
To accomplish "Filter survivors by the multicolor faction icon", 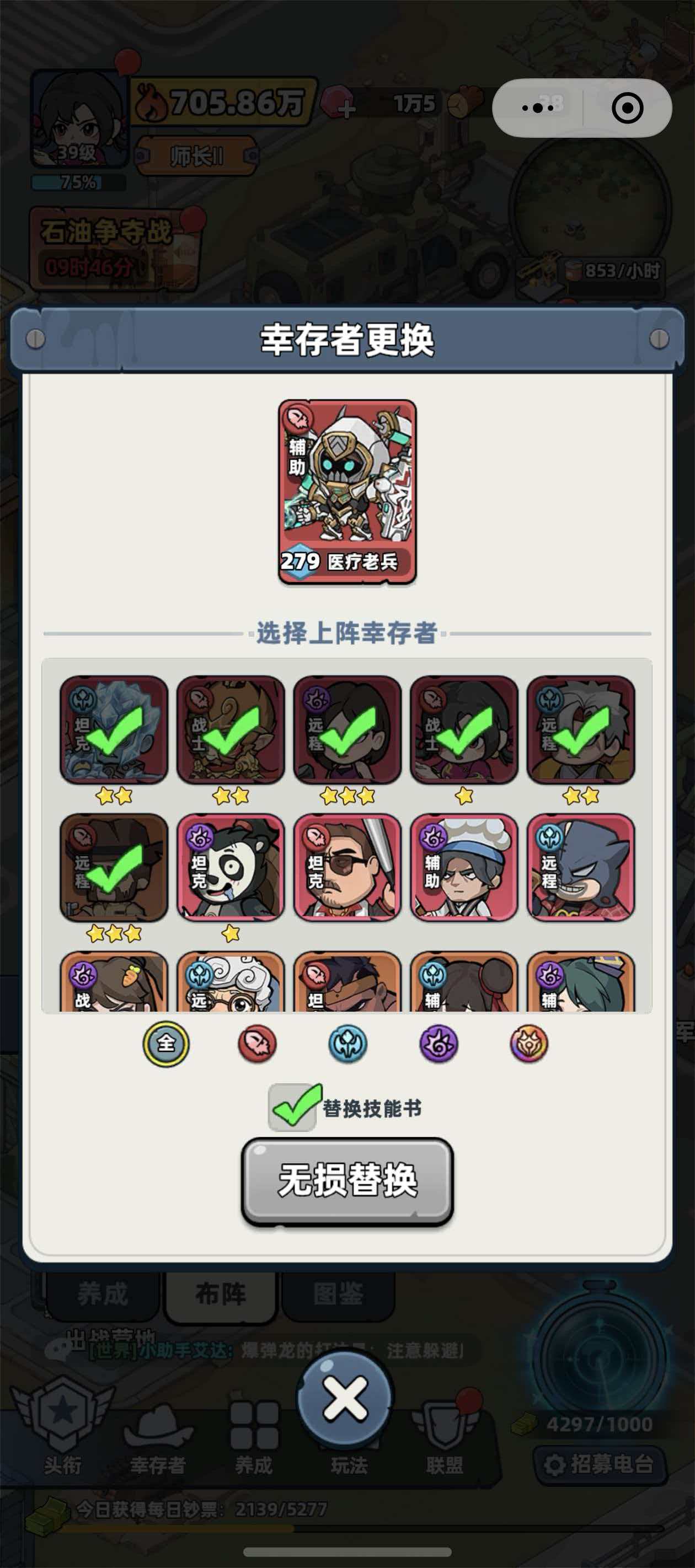I will pos(529,1043).
